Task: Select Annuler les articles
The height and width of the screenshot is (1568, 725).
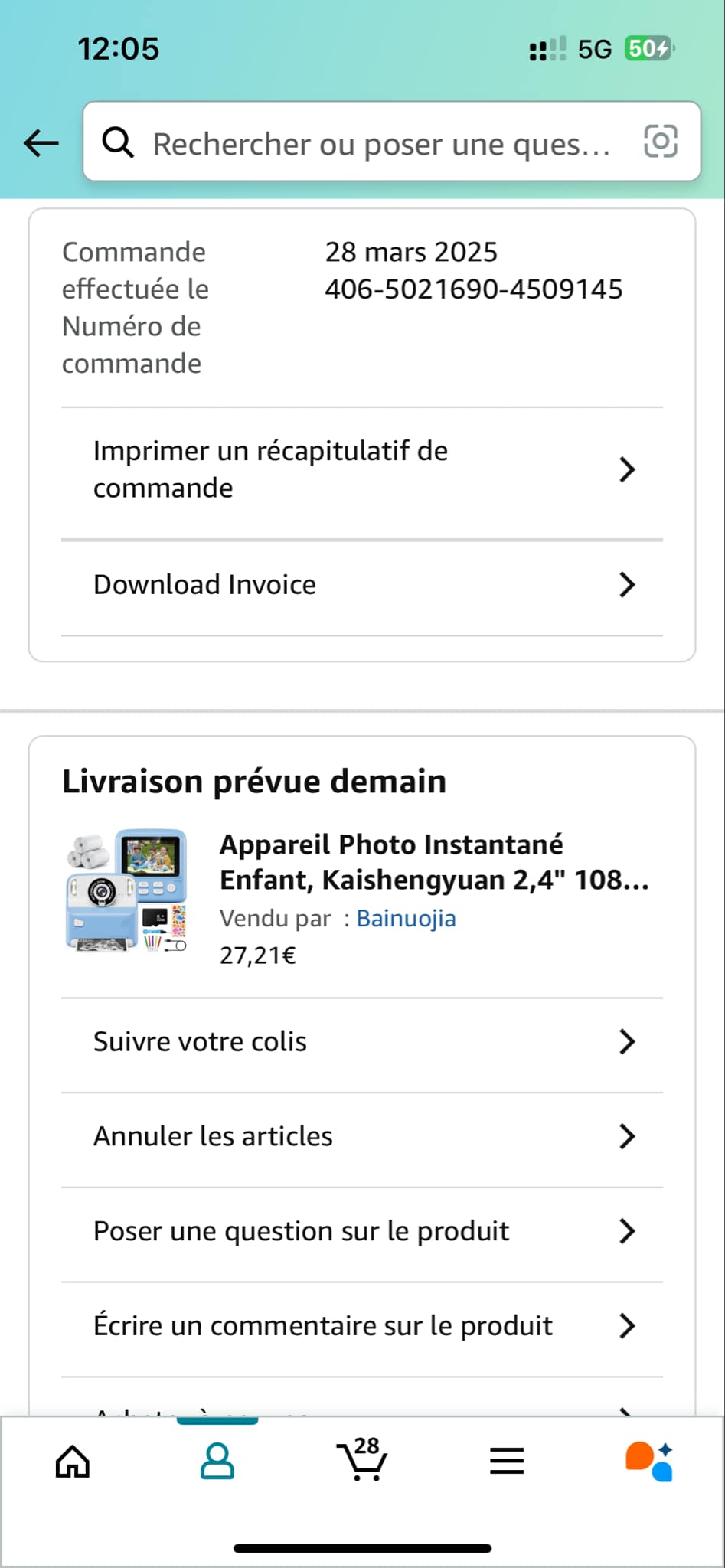Action: (x=361, y=1137)
